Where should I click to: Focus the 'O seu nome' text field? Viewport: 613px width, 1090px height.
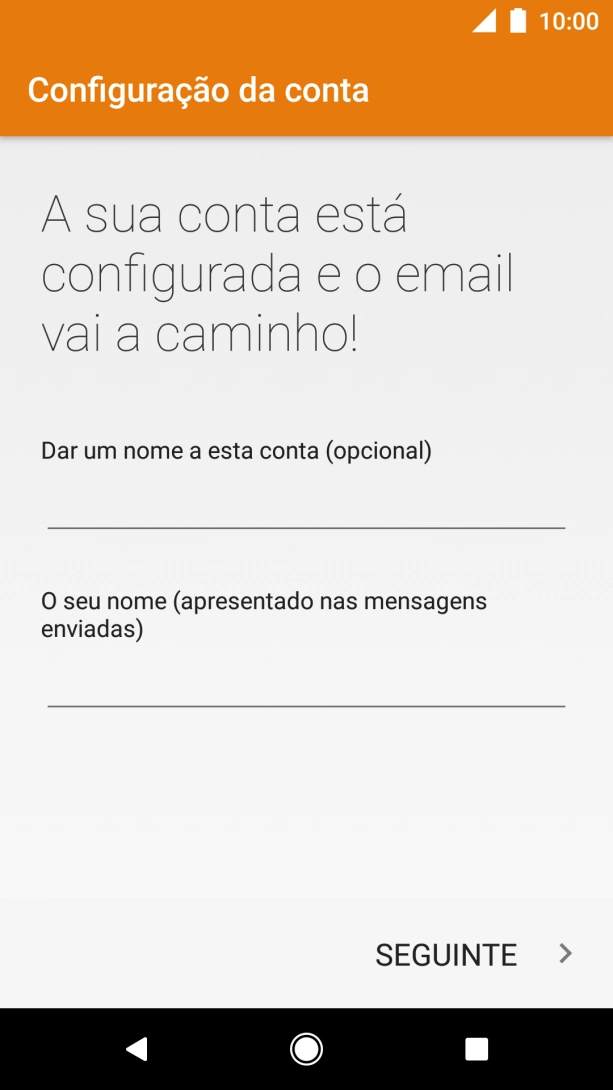tap(306, 684)
